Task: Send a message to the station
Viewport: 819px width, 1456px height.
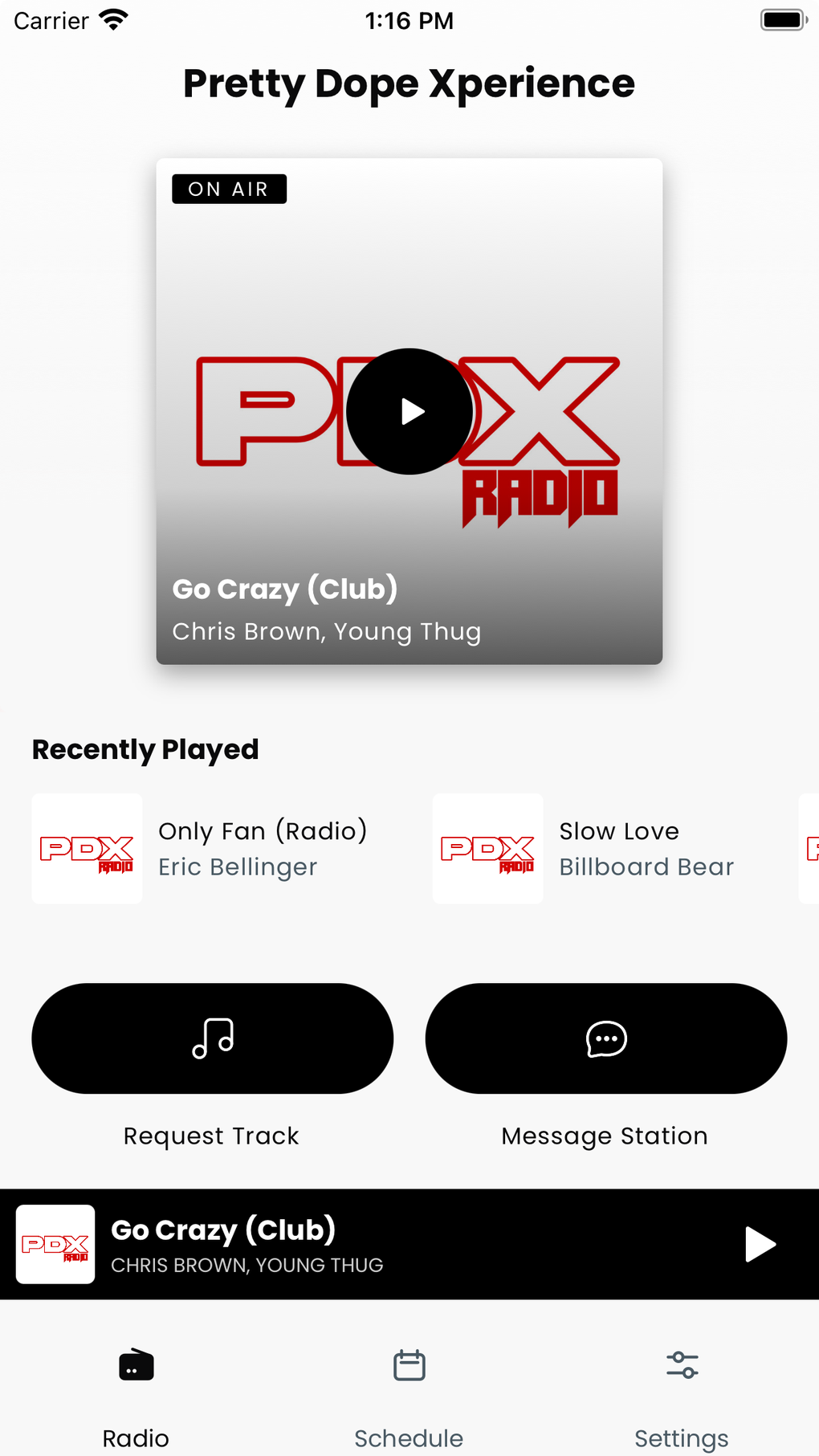Action: click(605, 1038)
